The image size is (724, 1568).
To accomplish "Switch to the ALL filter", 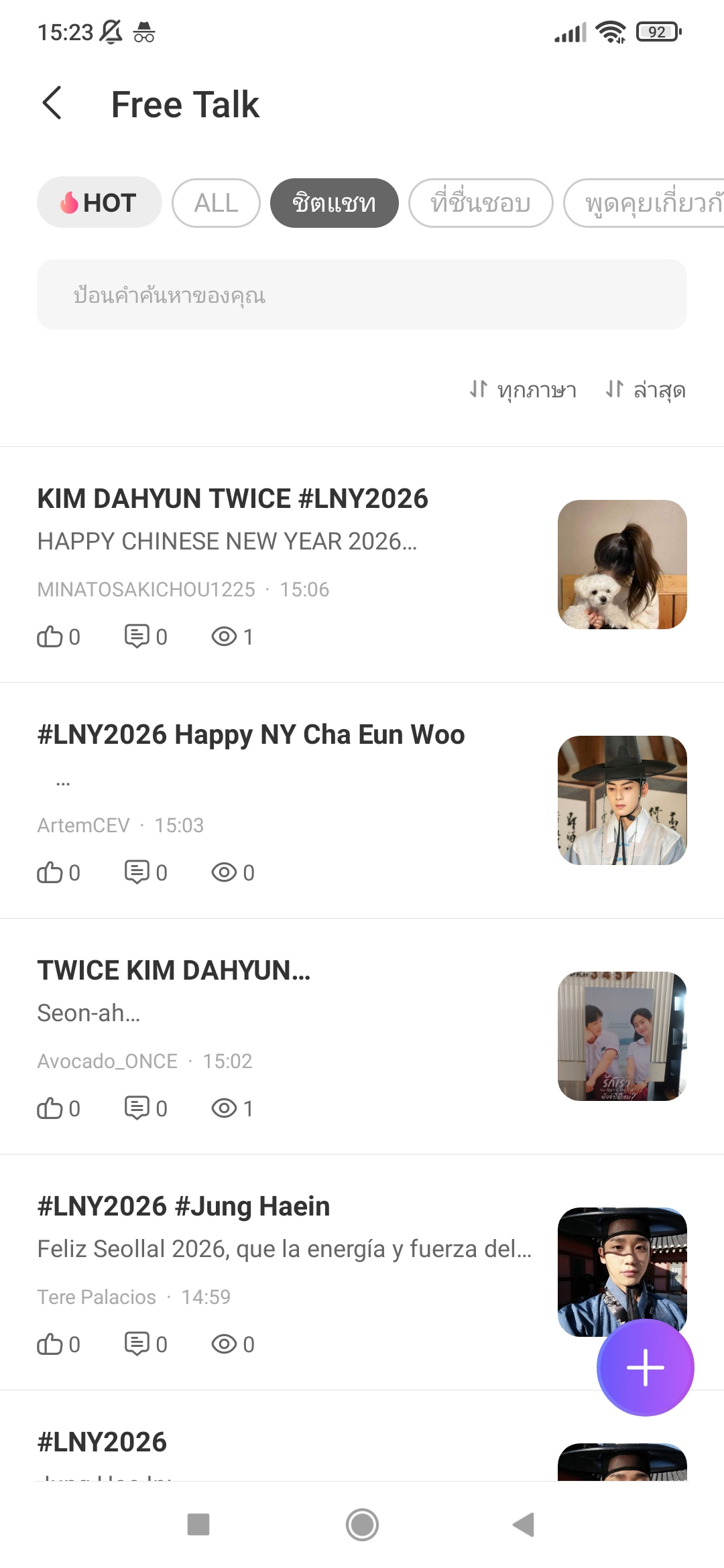I will point(216,203).
